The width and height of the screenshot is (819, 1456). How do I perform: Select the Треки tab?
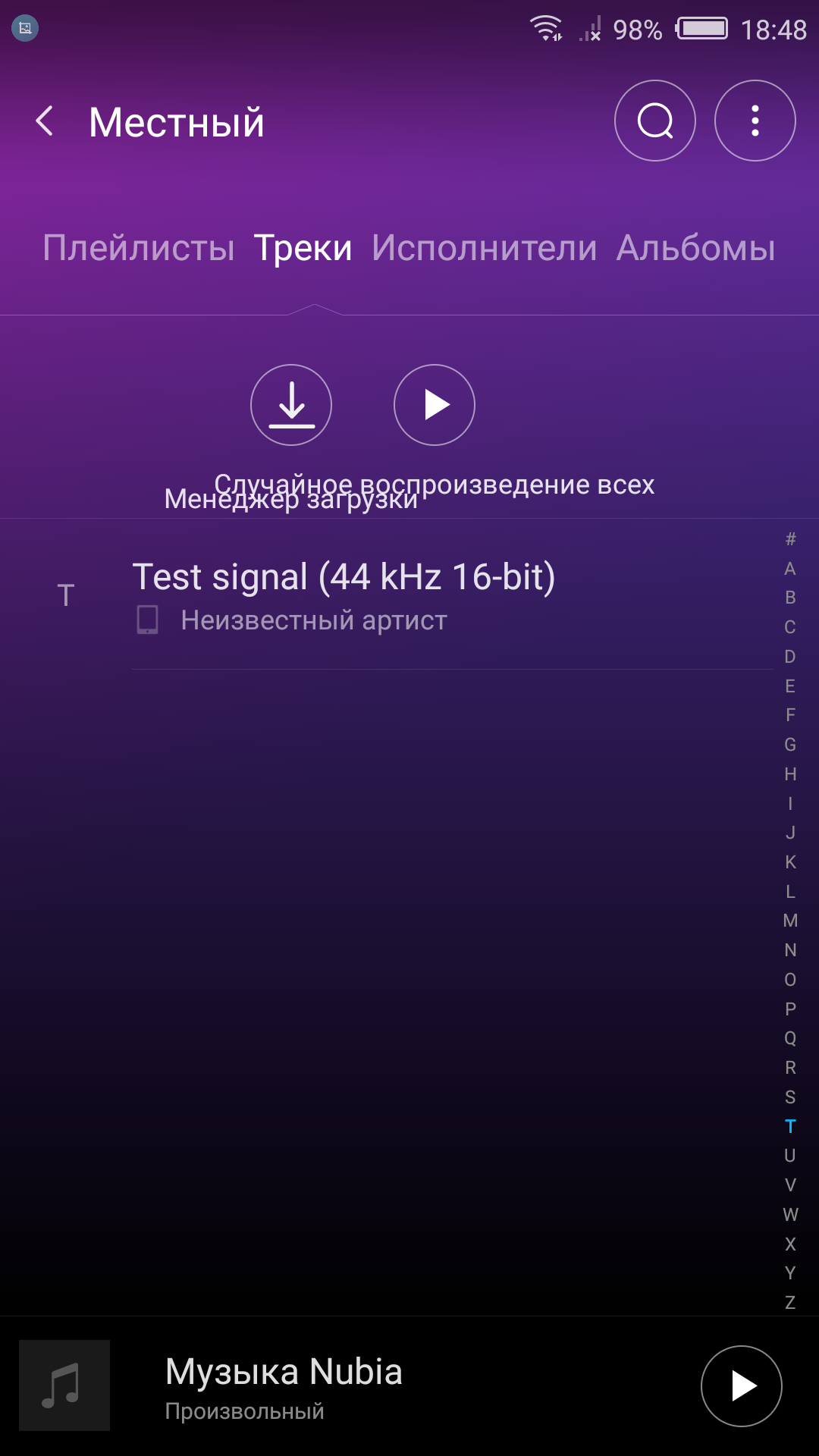[303, 248]
